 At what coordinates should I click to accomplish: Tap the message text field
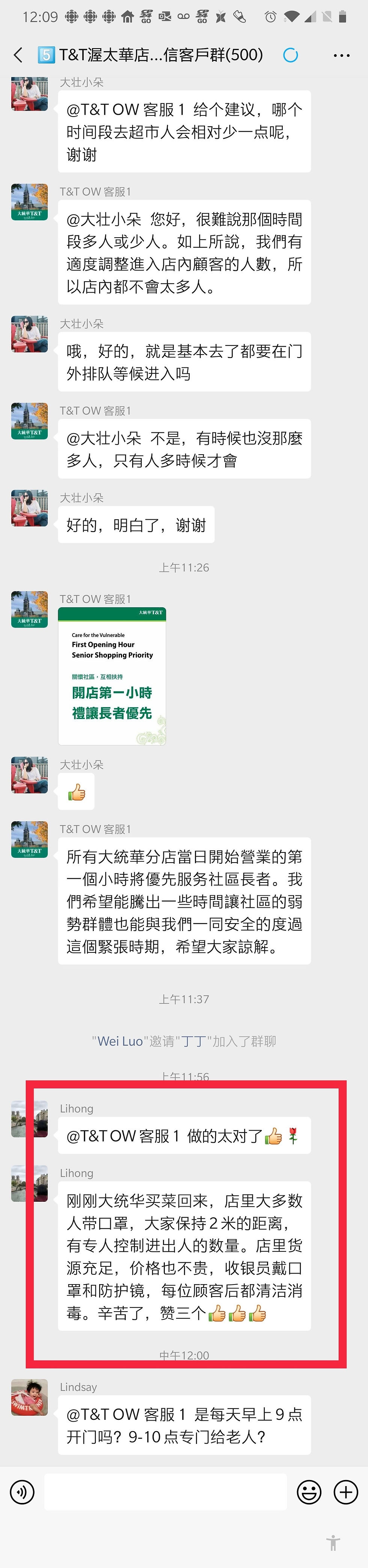click(166, 1492)
